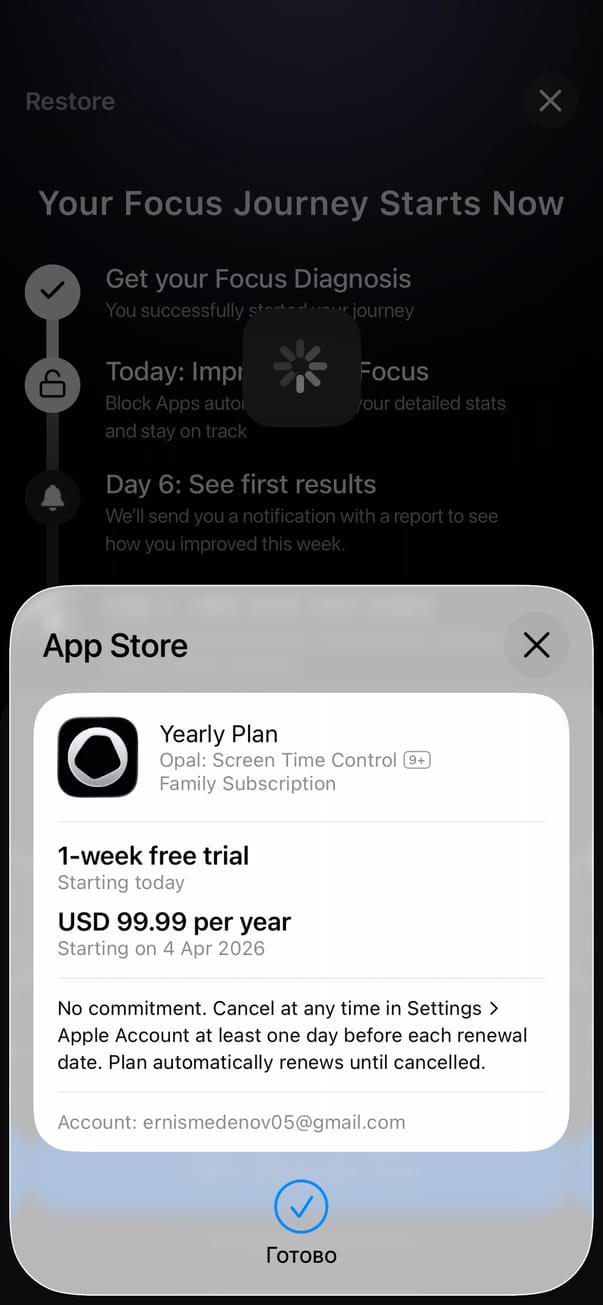This screenshot has width=603, height=1305.
Task: Tap the Готово checkmark to confirm
Action: click(301, 1208)
